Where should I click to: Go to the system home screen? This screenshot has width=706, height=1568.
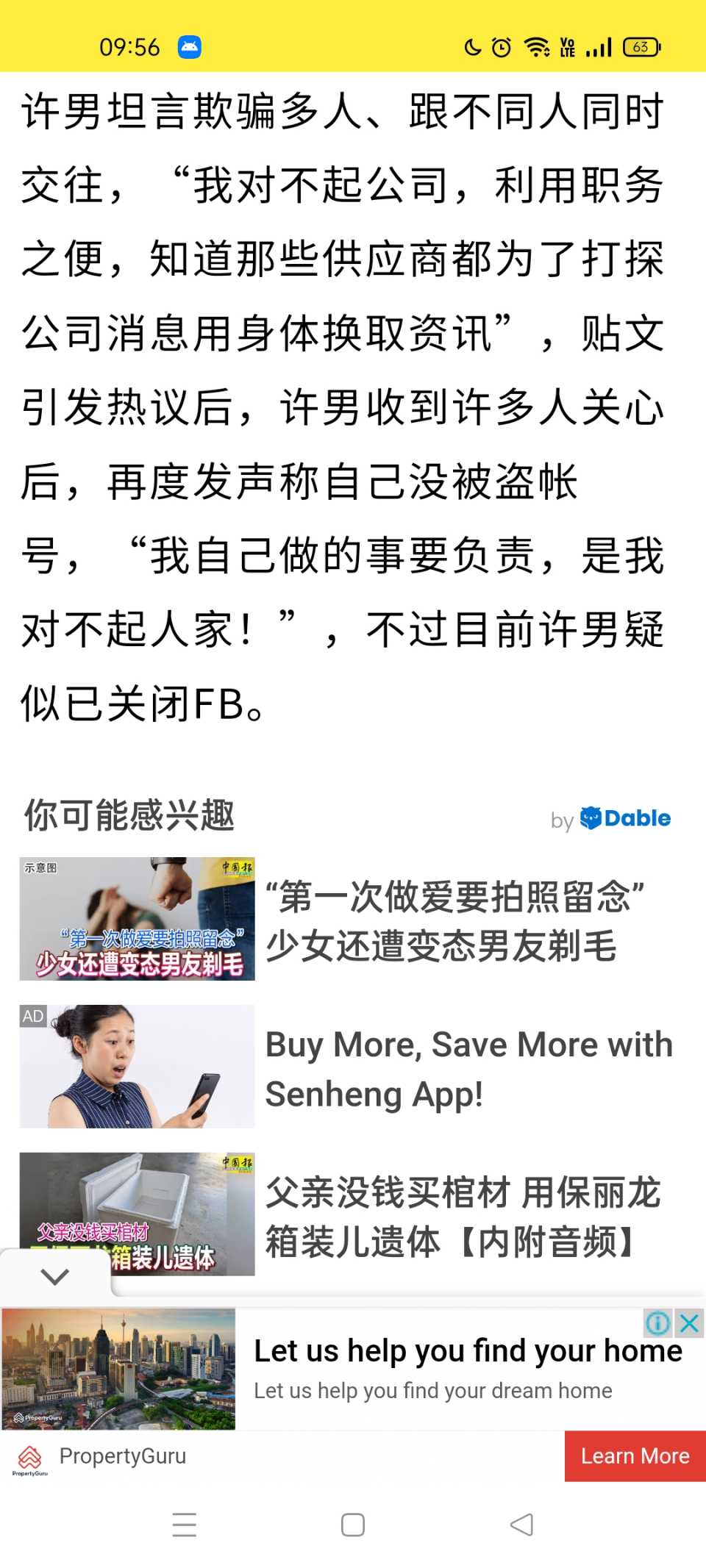click(x=353, y=1525)
